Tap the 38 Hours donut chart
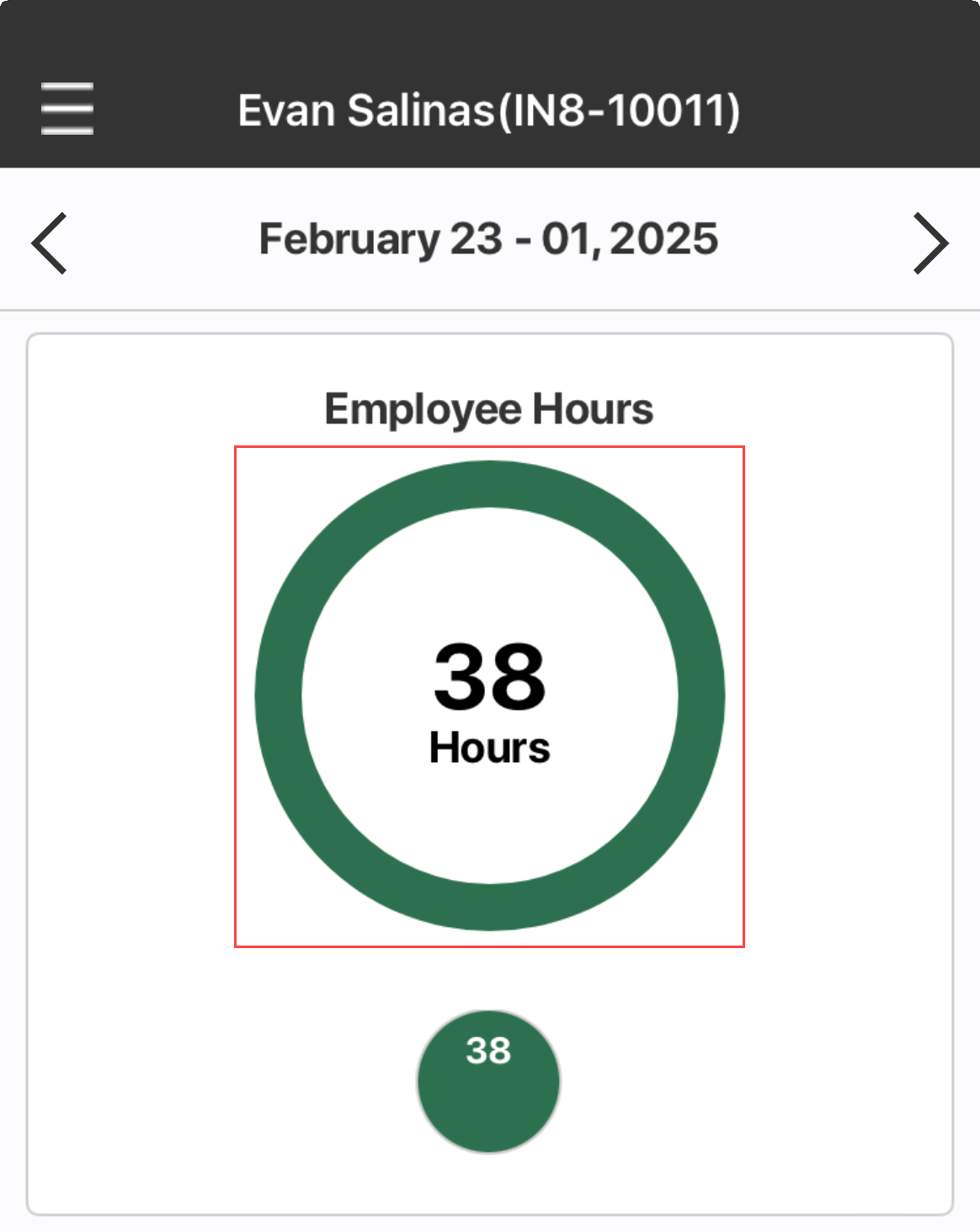The height and width of the screenshot is (1231, 980). [x=489, y=696]
